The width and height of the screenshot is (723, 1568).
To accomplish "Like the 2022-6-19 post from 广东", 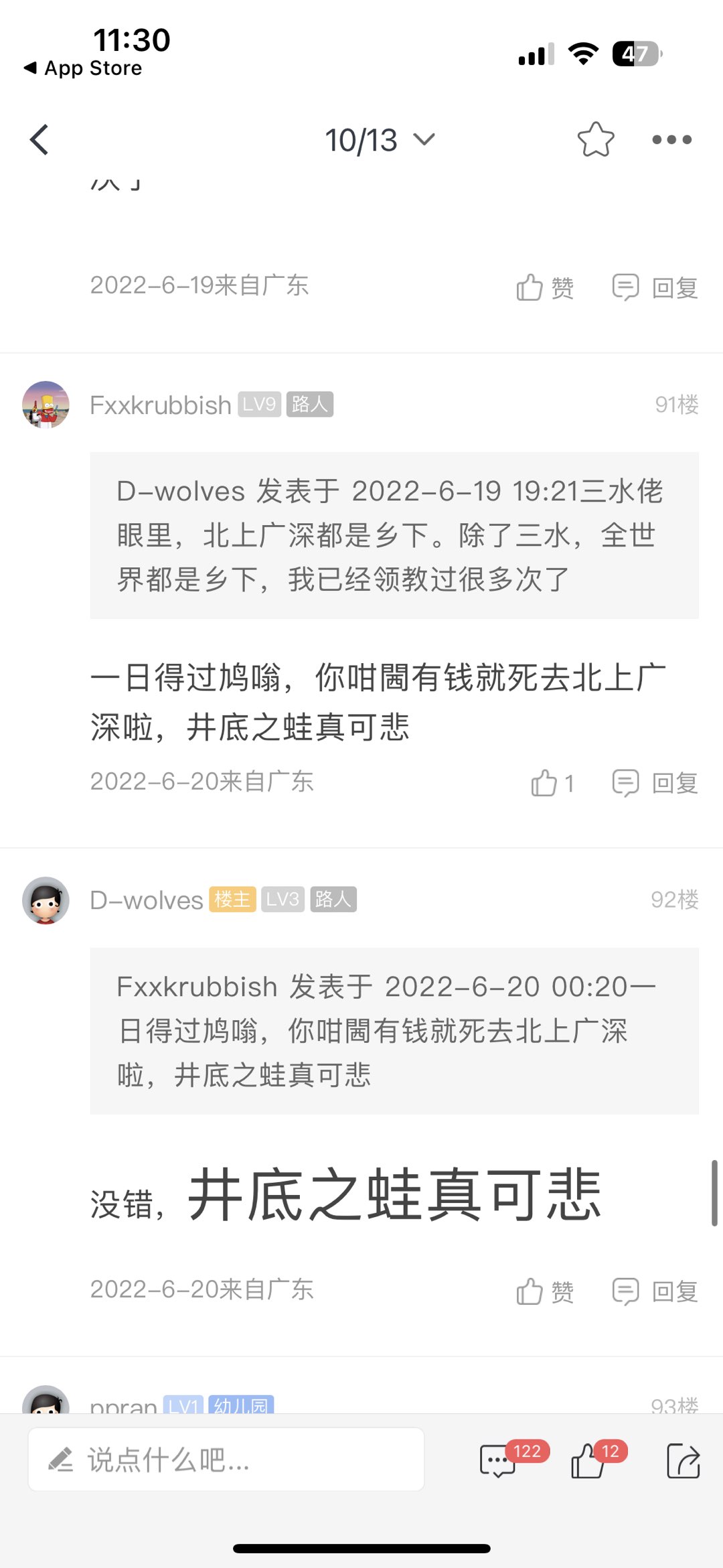I will point(544,288).
